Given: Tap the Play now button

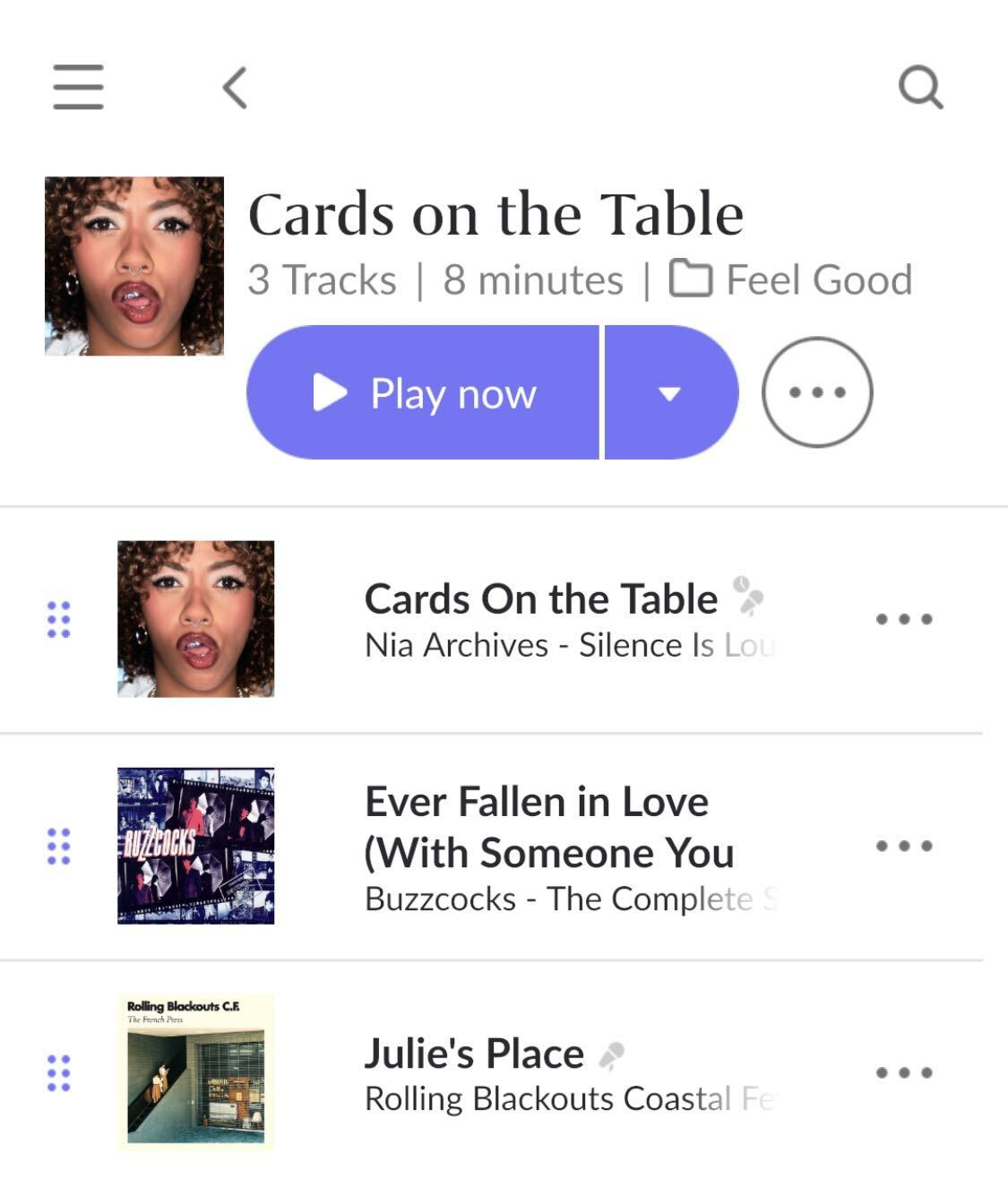Looking at the screenshot, I should [x=423, y=392].
